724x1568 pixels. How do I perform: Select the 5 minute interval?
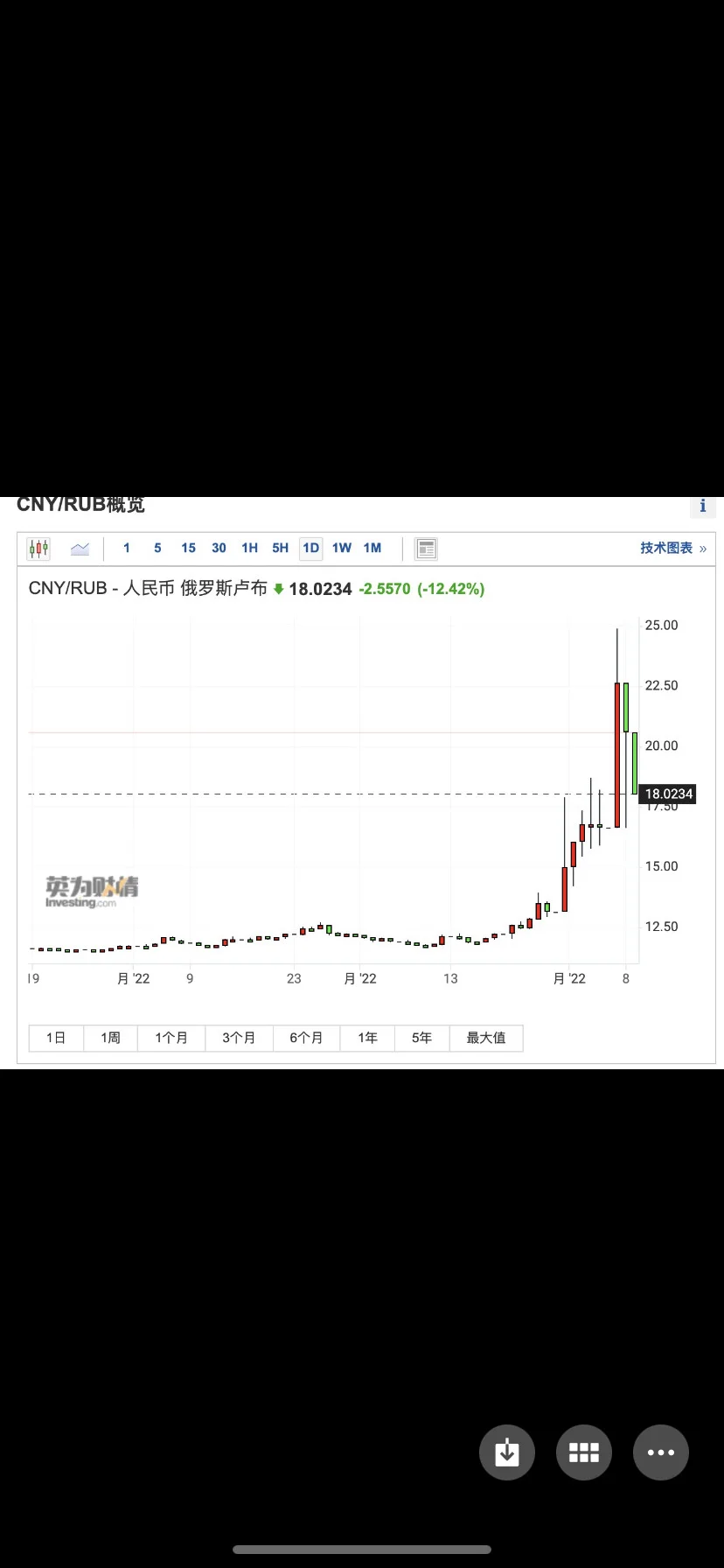click(157, 548)
